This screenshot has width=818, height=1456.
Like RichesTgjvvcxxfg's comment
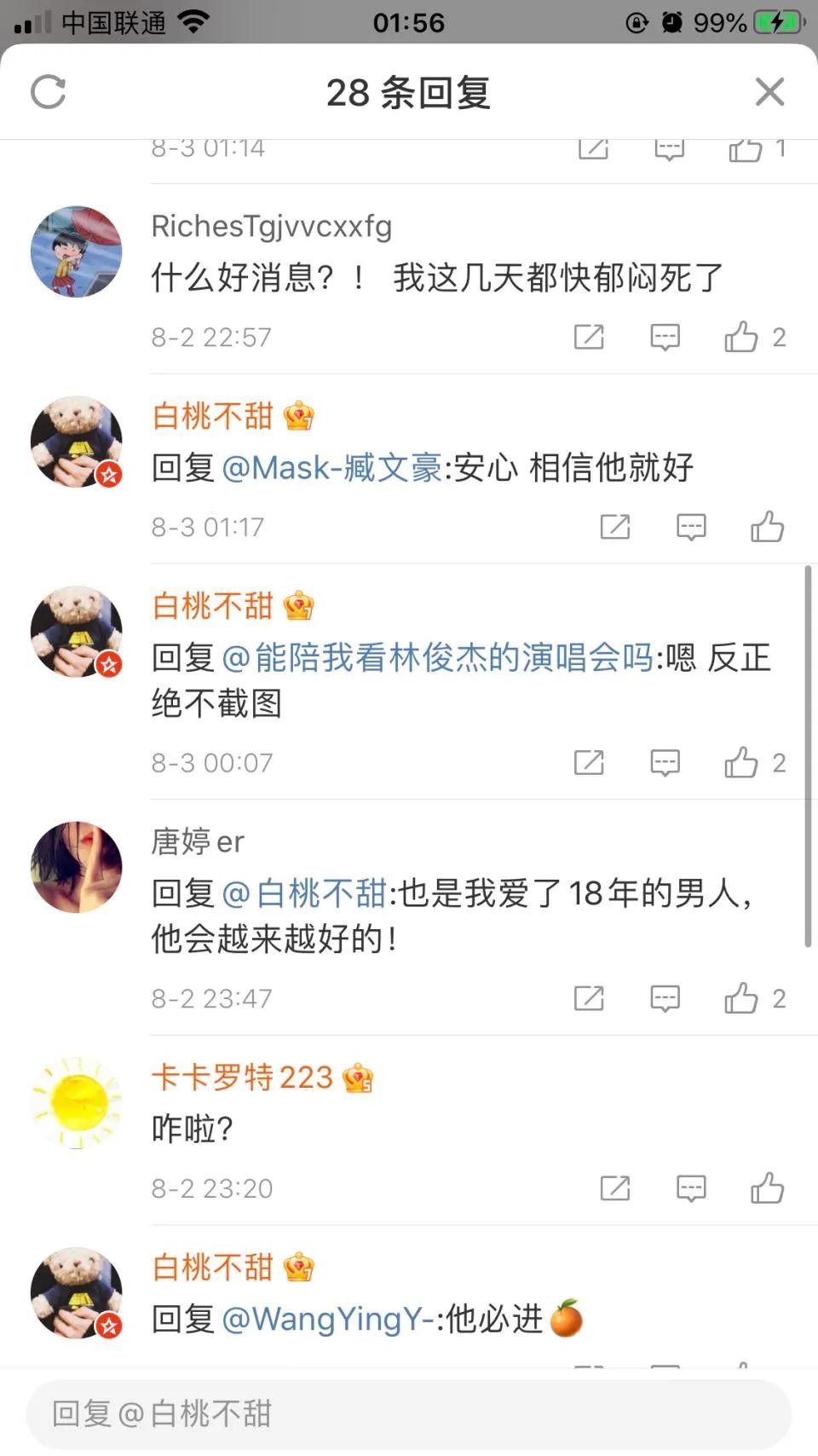[x=741, y=338]
